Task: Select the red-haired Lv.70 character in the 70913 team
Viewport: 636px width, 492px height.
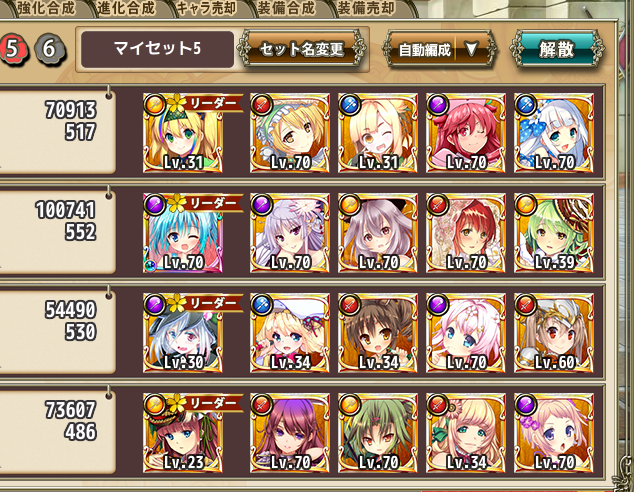Action: [x=465, y=133]
